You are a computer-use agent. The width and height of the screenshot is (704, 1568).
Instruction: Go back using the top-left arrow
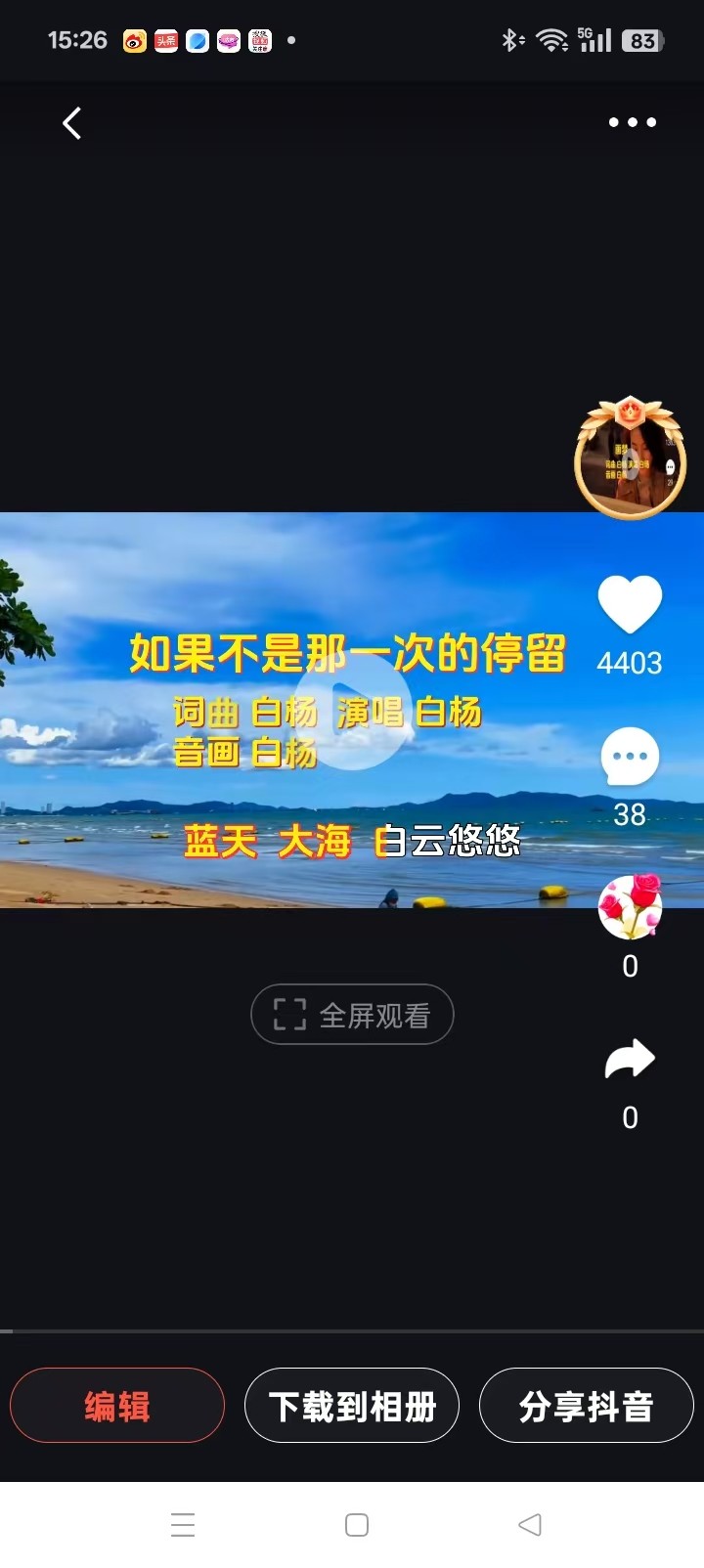click(71, 123)
